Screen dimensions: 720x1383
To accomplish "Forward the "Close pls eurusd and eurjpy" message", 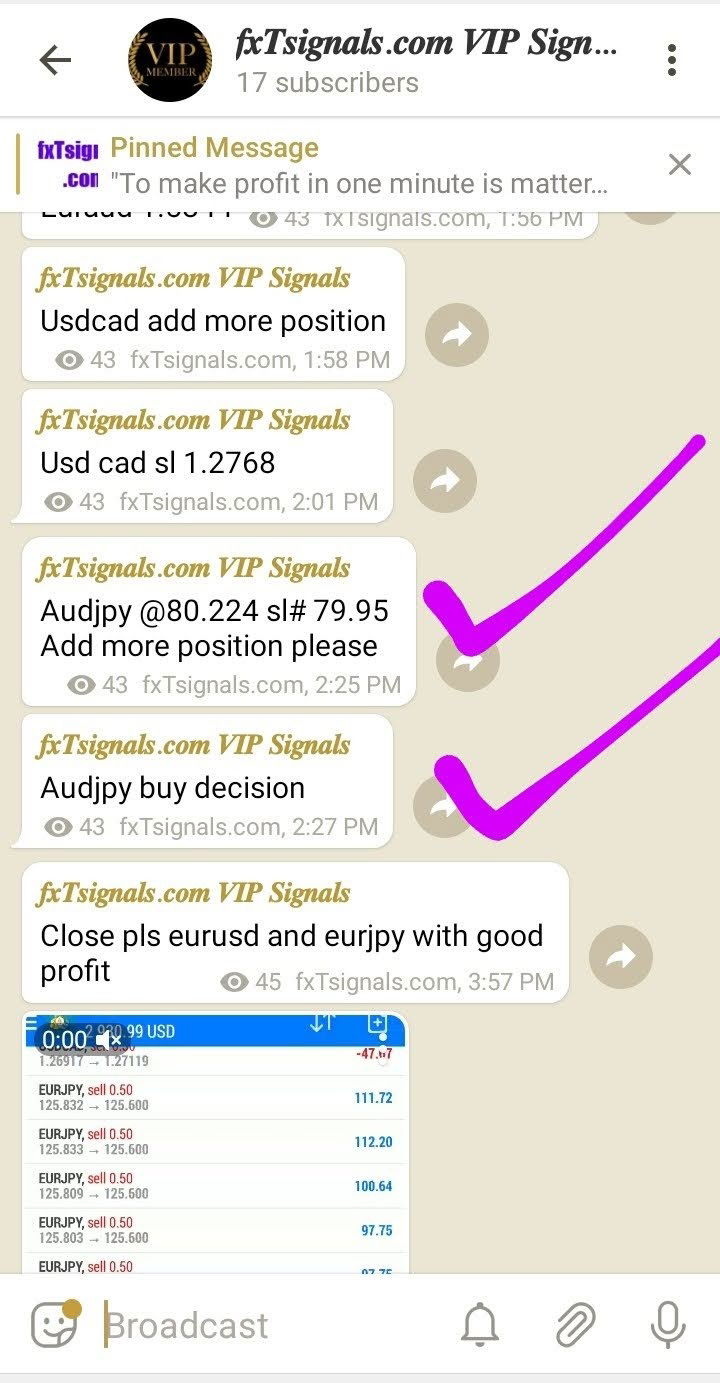I will [x=621, y=957].
